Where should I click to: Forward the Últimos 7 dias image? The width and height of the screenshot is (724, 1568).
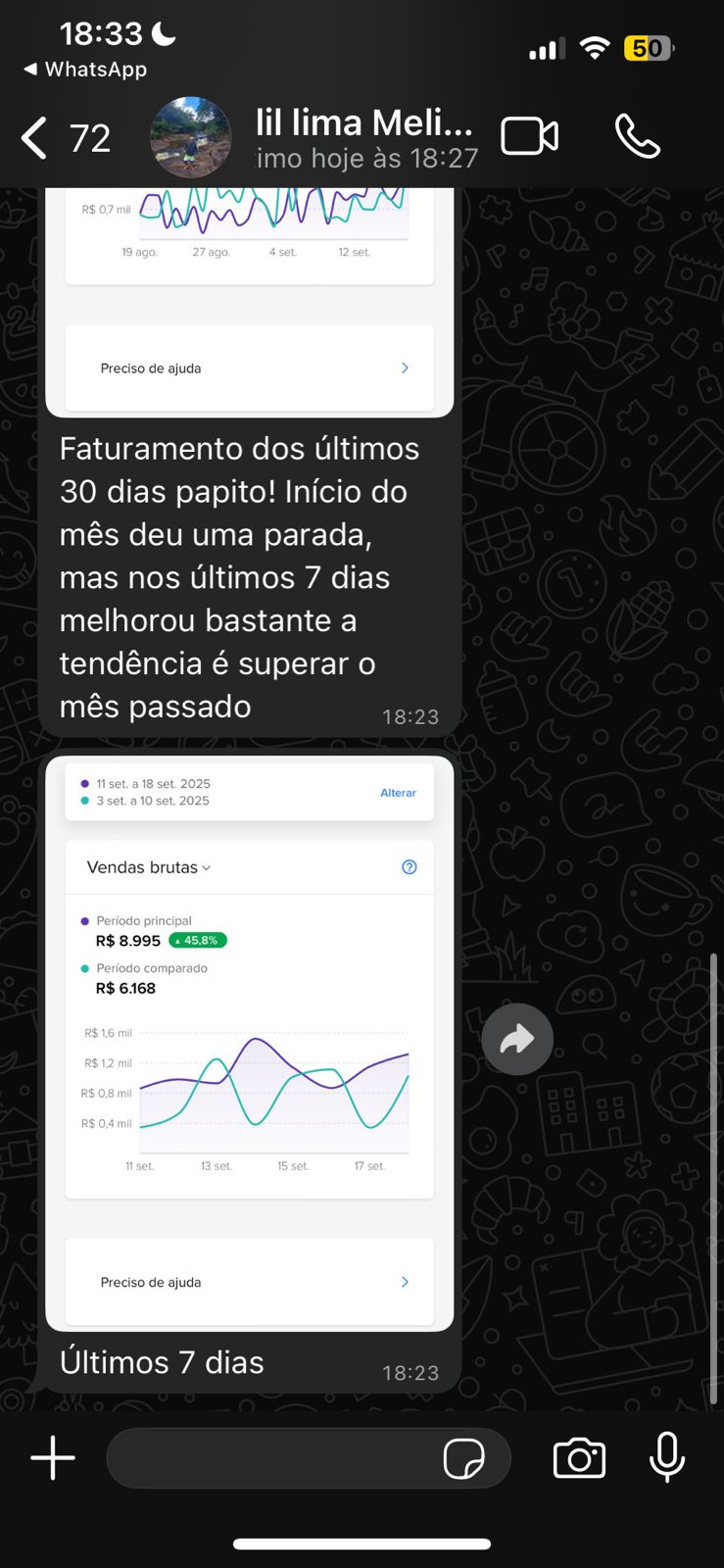(x=517, y=1039)
